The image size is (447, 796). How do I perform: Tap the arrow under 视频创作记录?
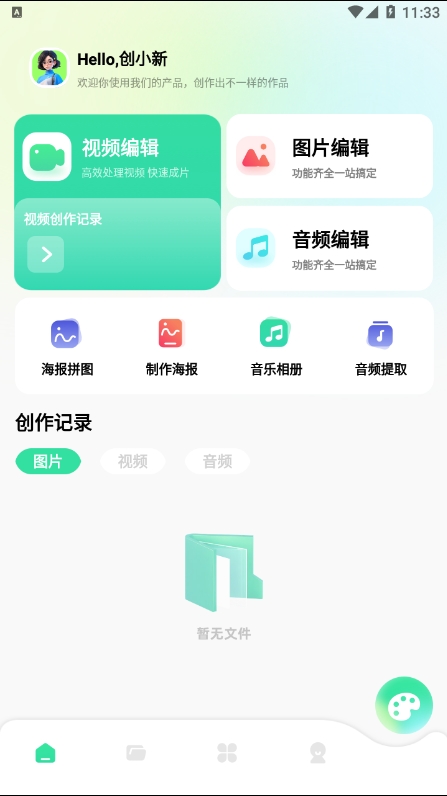tap(46, 254)
